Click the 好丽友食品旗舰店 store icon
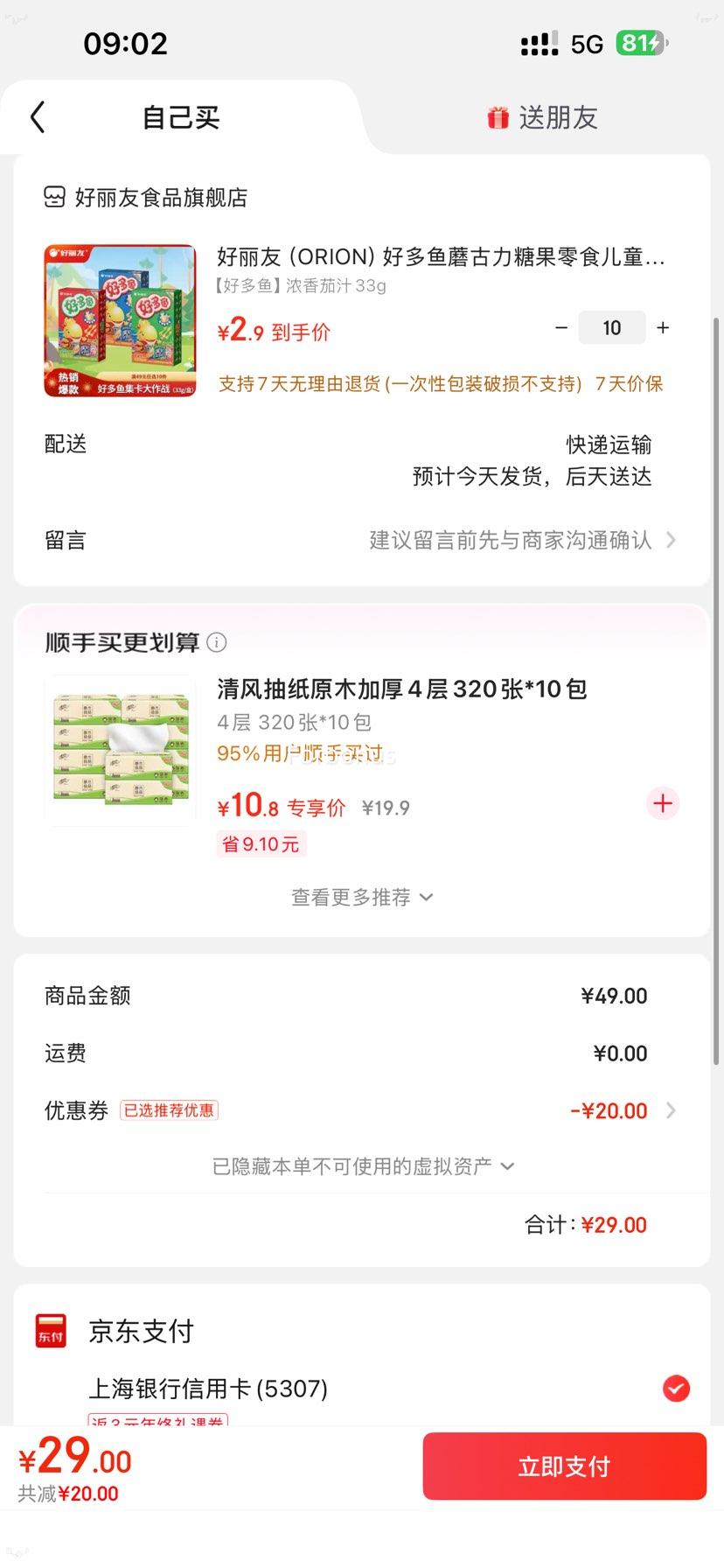 (52, 197)
